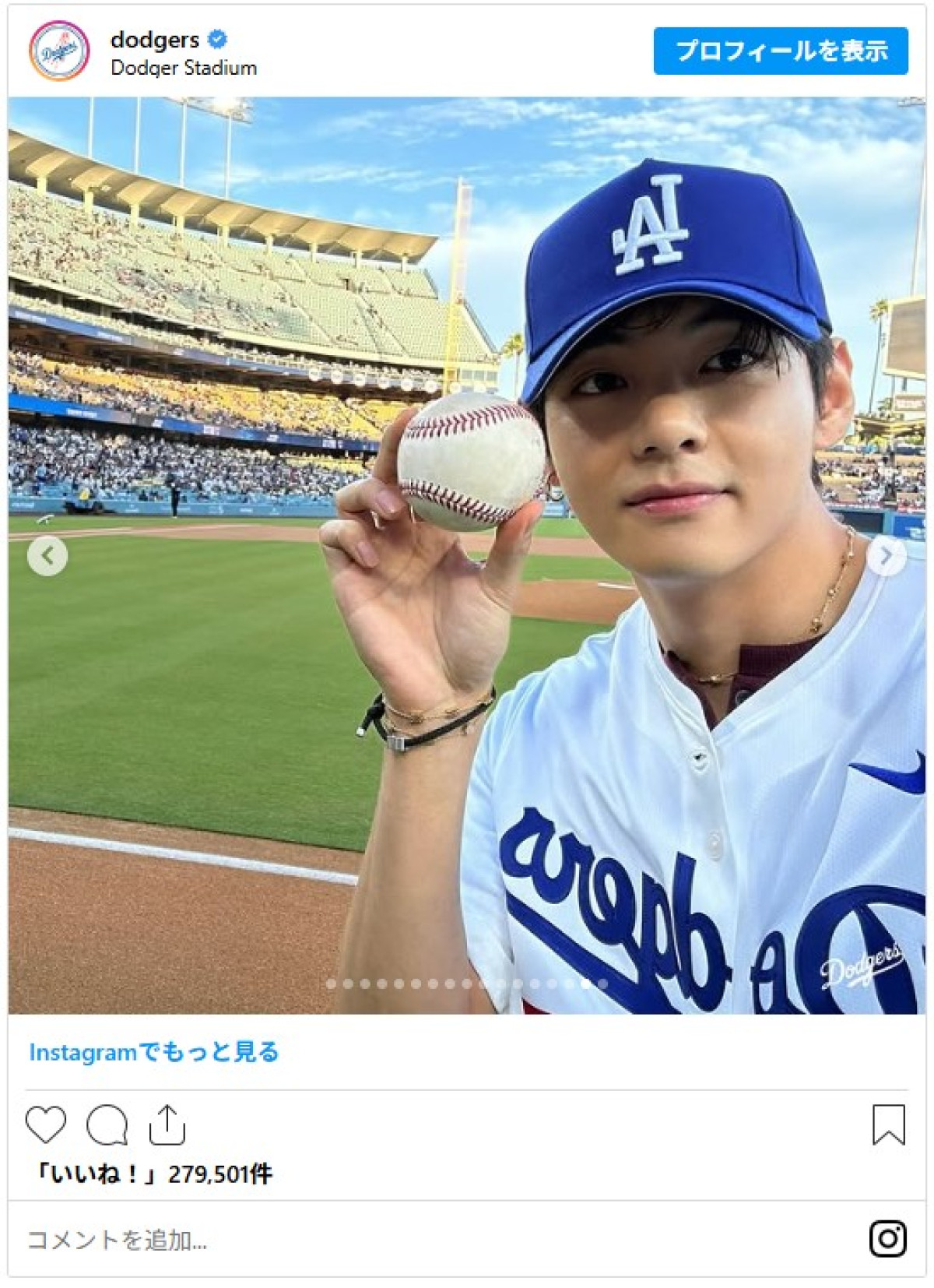Share this post
This screenshot has height=1288, width=934.
click(x=167, y=1124)
